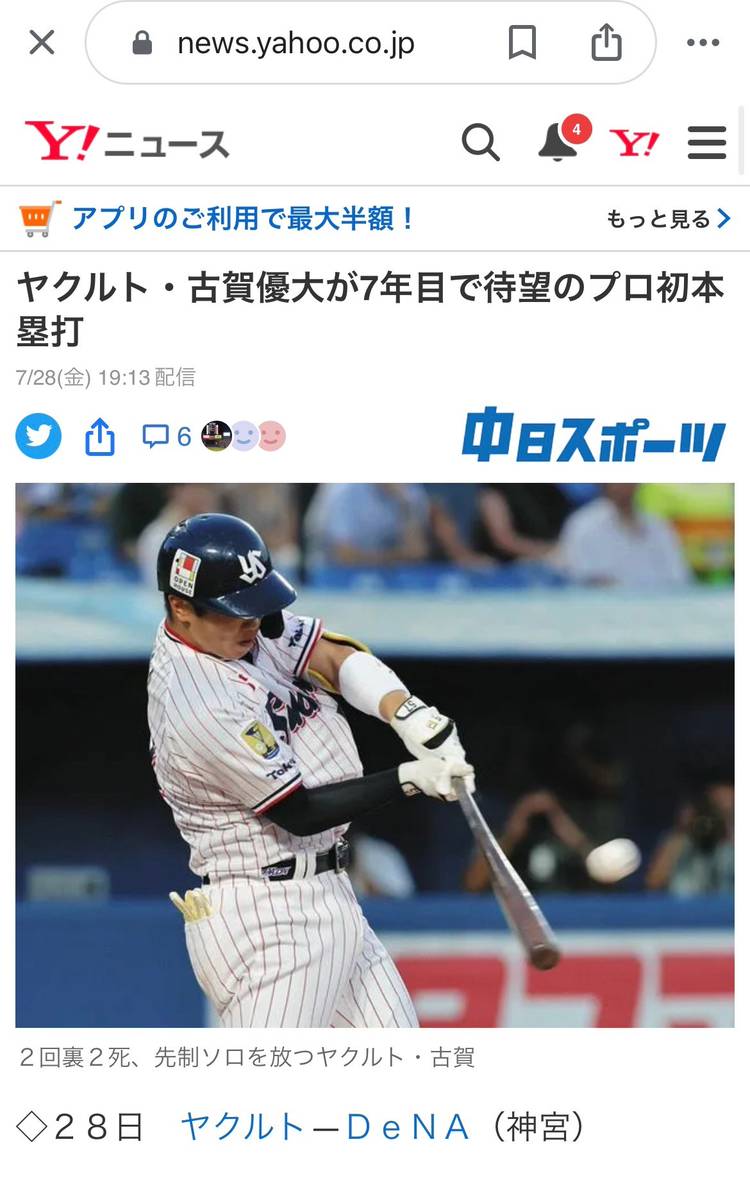
Task: Open Yahoo! Japan top page icon
Action: [635, 143]
